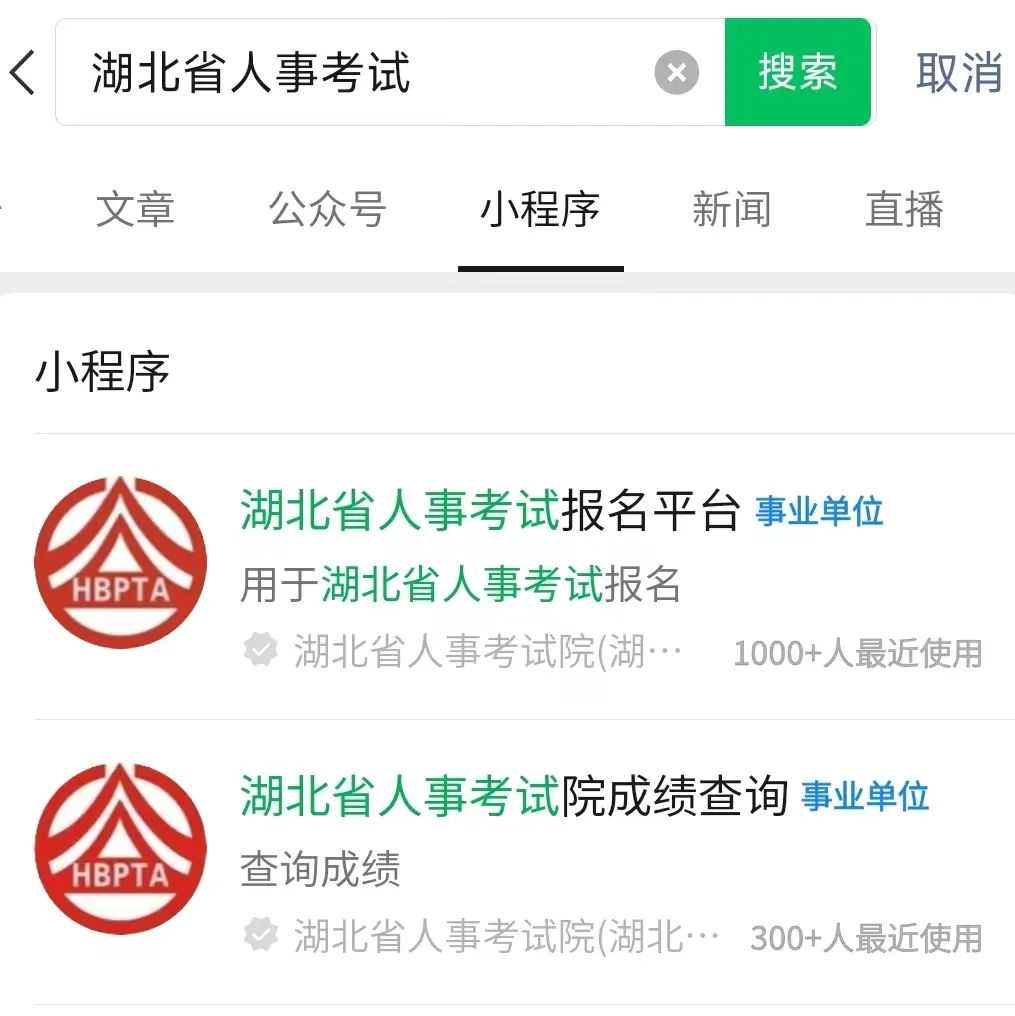This screenshot has width=1015, height=1016.
Task: Switch to the 新闻 tab
Action: point(731,210)
